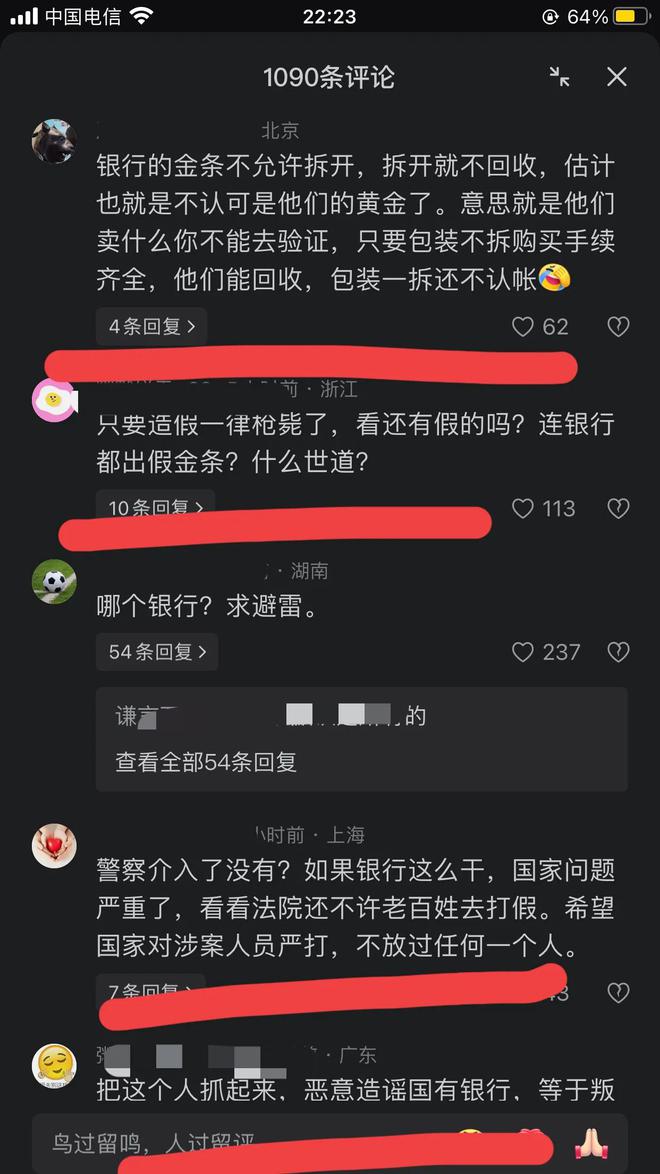Open 查看全部54条回复
660x1174 pixels.
click(x=207, y=763)
